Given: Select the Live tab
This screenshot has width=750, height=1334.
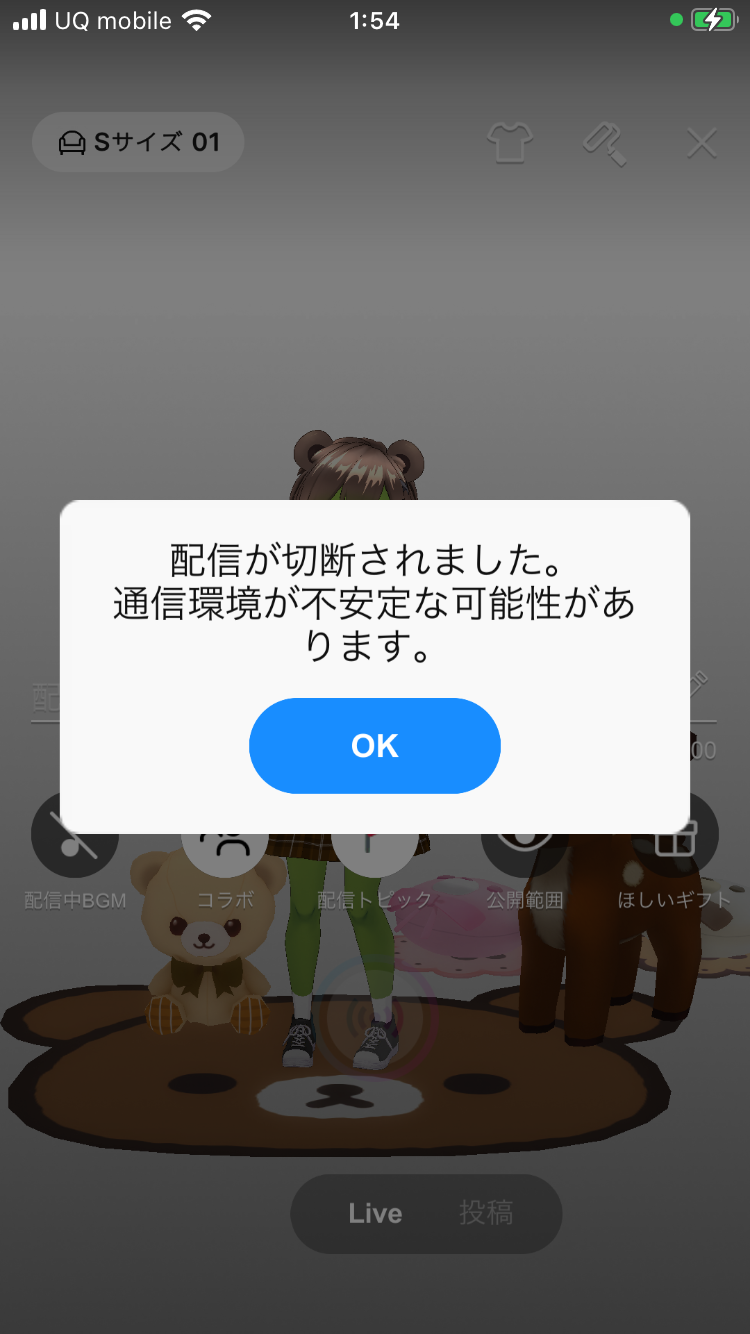Looking at the screenshot, I should [x=375, y=1213].
